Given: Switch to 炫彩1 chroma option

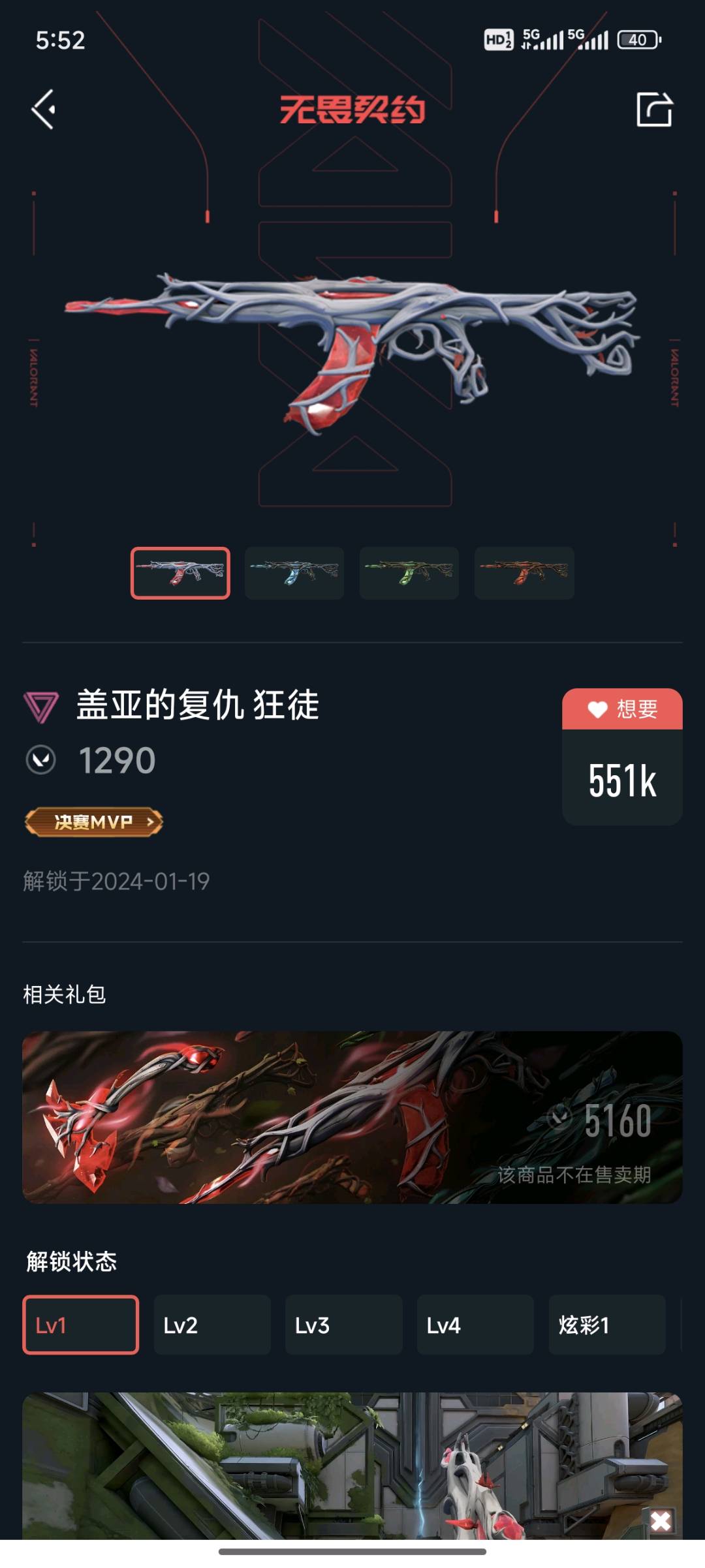Looking at the screenshot, I should (606, 1325).
